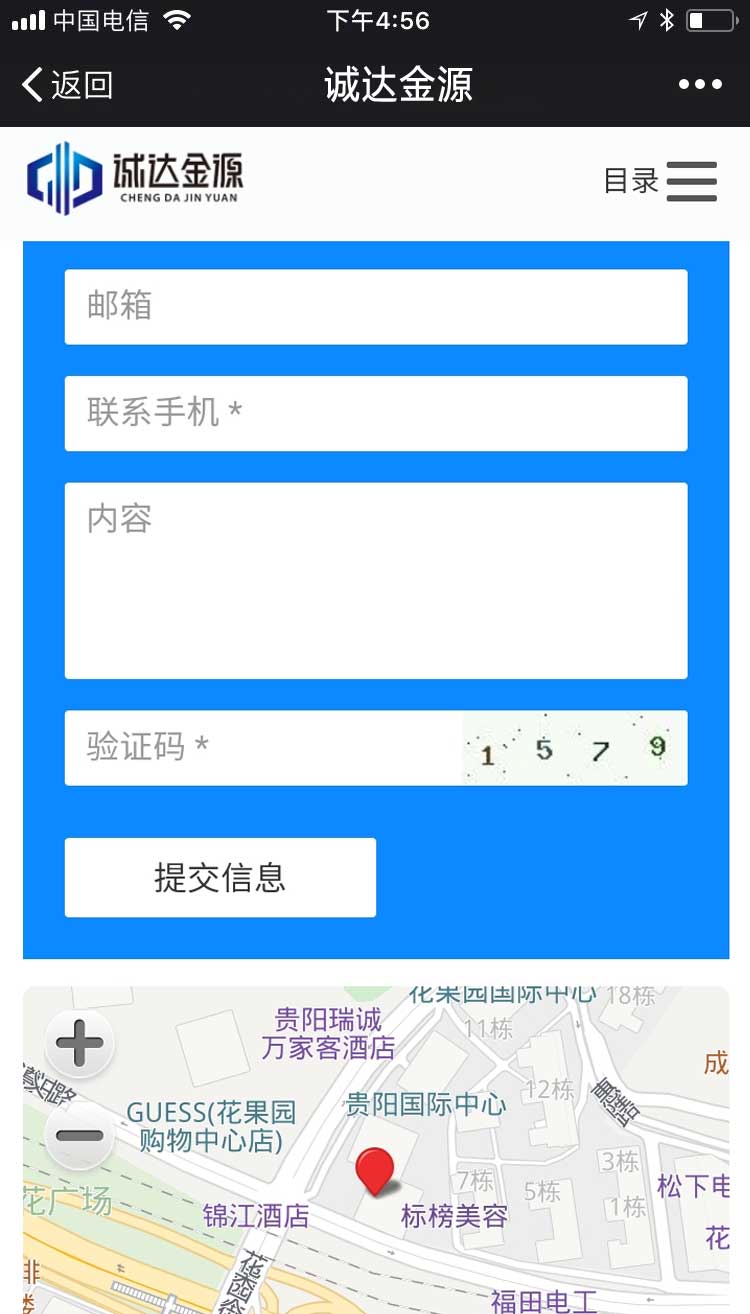The image size is (750, 1314).
Task: Open the three-dot overflow menu
Action: point(700,85)
